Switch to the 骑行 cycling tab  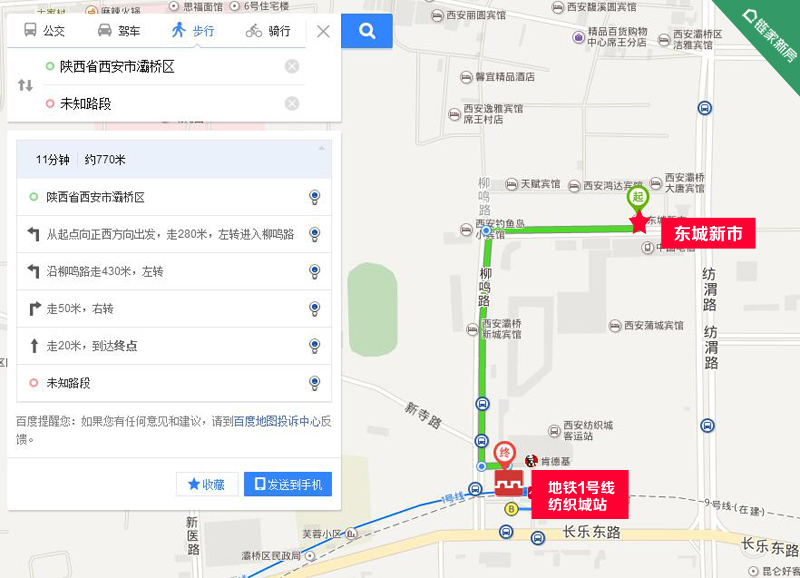click(268, 31)
